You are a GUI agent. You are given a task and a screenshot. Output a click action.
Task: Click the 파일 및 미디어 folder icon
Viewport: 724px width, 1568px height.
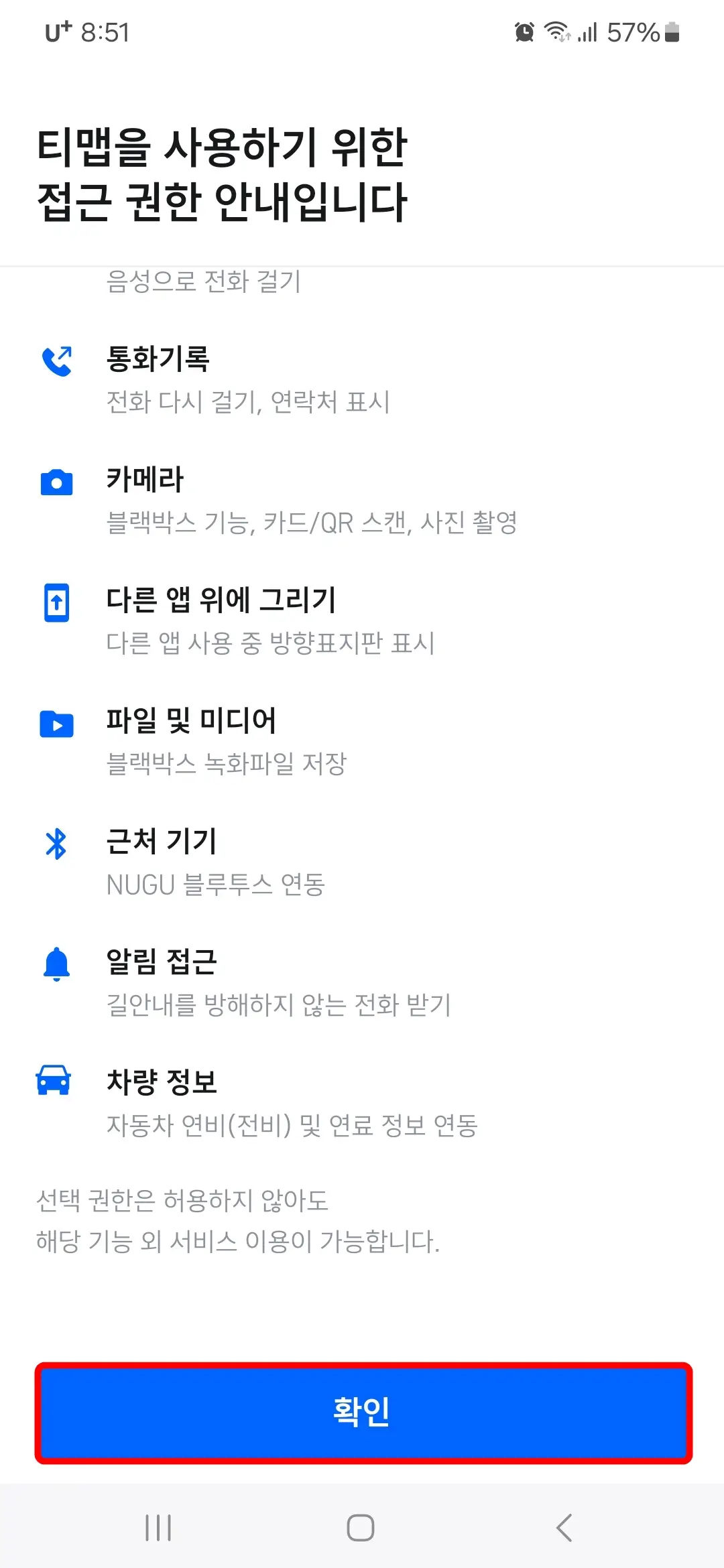tap(57, 724)
